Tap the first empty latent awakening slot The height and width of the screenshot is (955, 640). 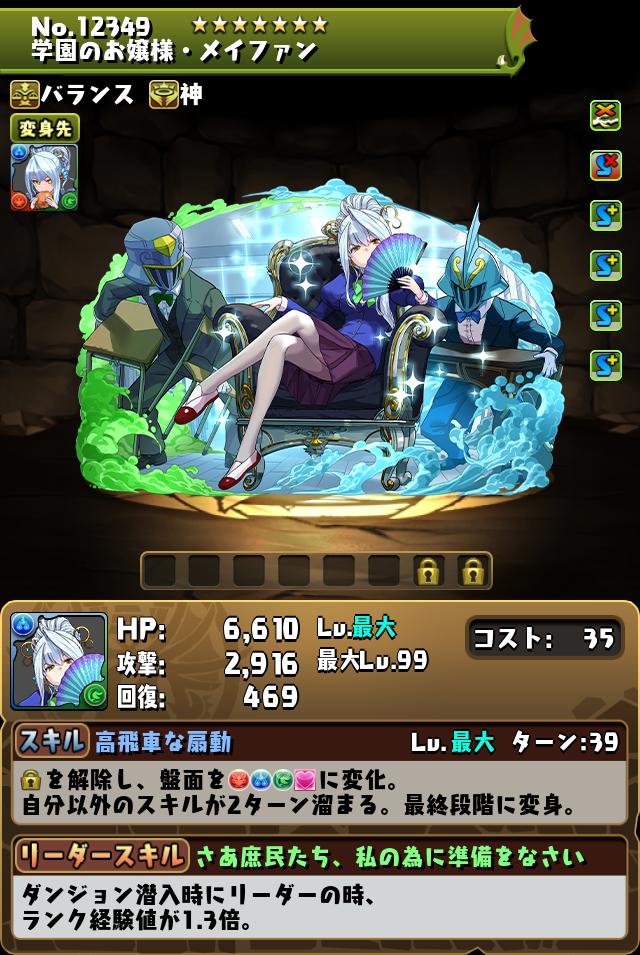pyautogui.click(x=159, y=571)
